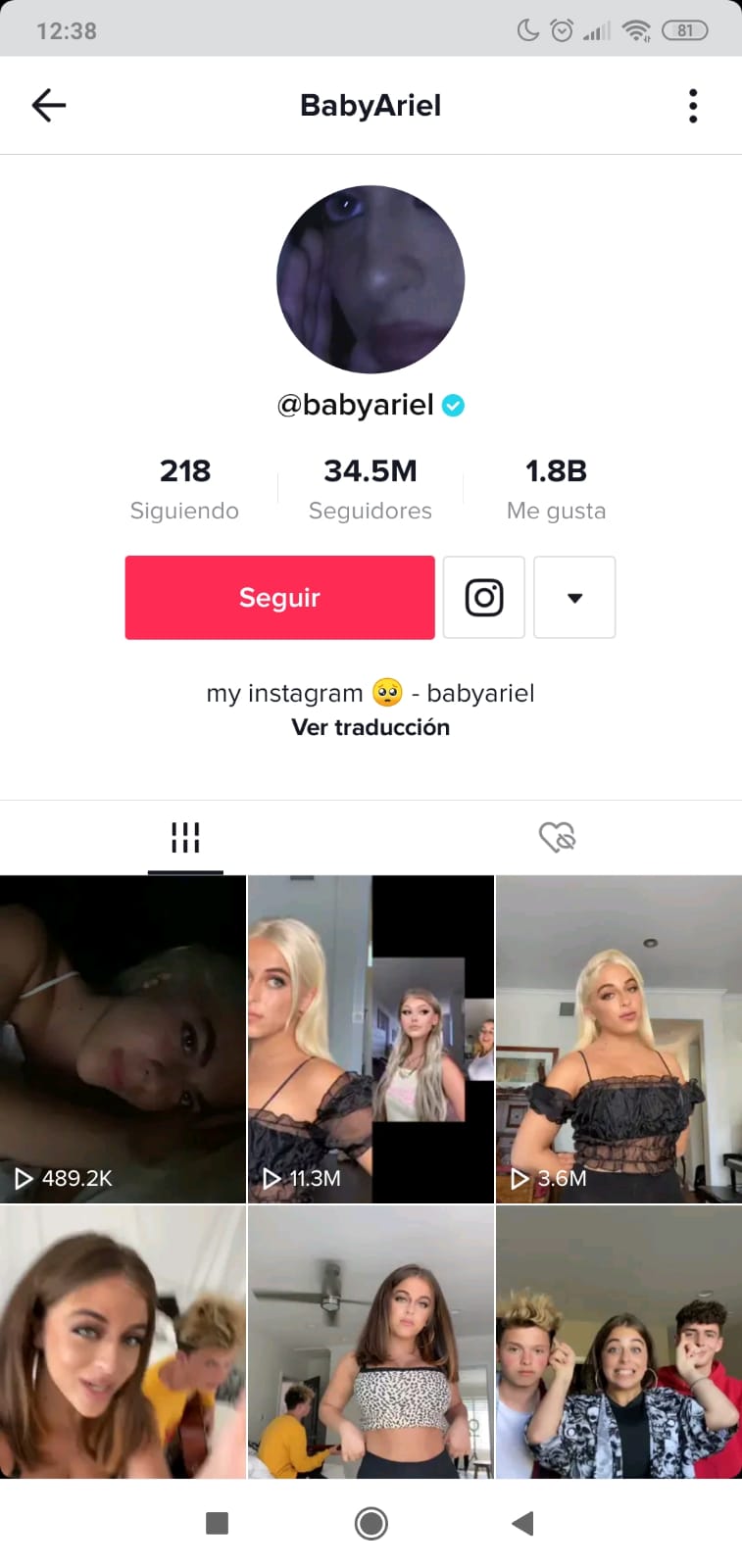The image size is (742, 1568).
Task: Tap Ver traducción under the bio
Action: 371,727
